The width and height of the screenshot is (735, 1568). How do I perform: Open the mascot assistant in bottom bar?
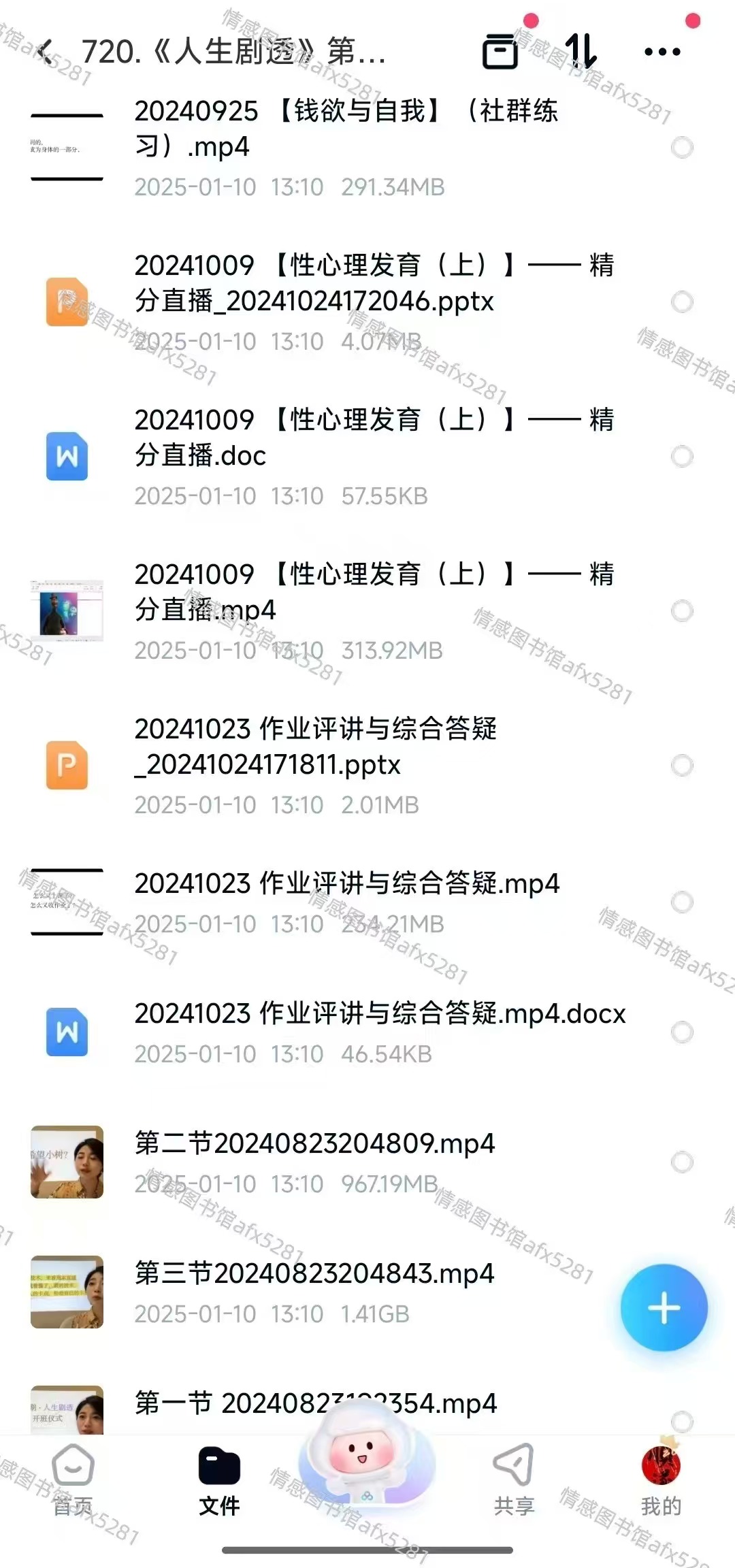pyautogui.click(x=366, y=1470)
